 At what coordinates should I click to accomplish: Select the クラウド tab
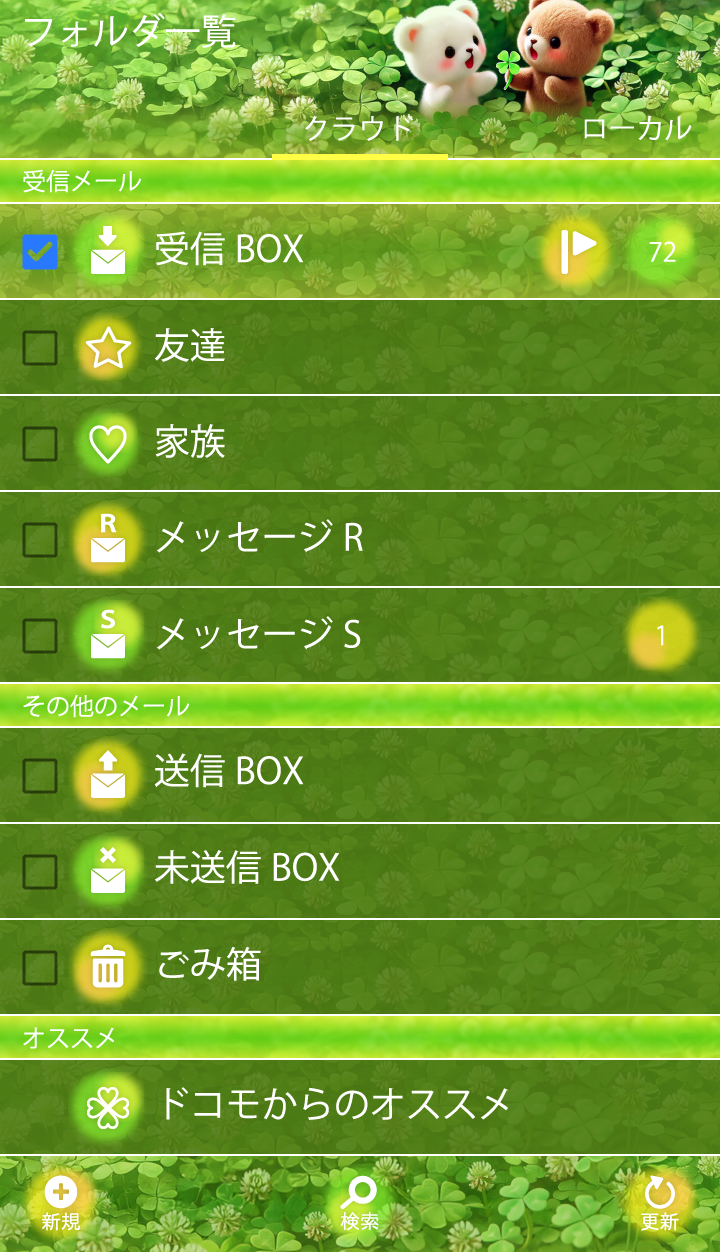[x=359, y=128]
